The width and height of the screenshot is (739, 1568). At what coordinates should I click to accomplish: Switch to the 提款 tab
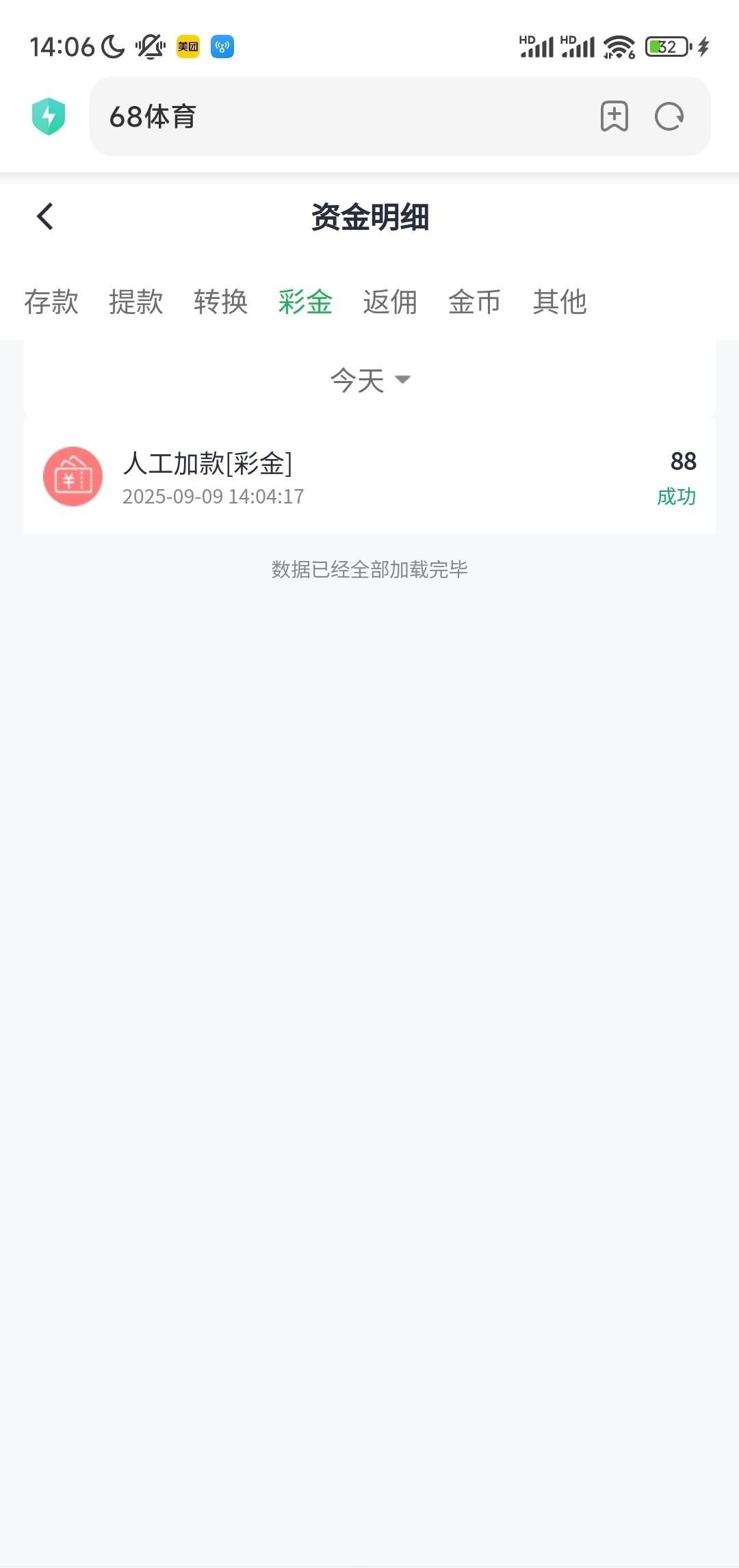[136, 302]
